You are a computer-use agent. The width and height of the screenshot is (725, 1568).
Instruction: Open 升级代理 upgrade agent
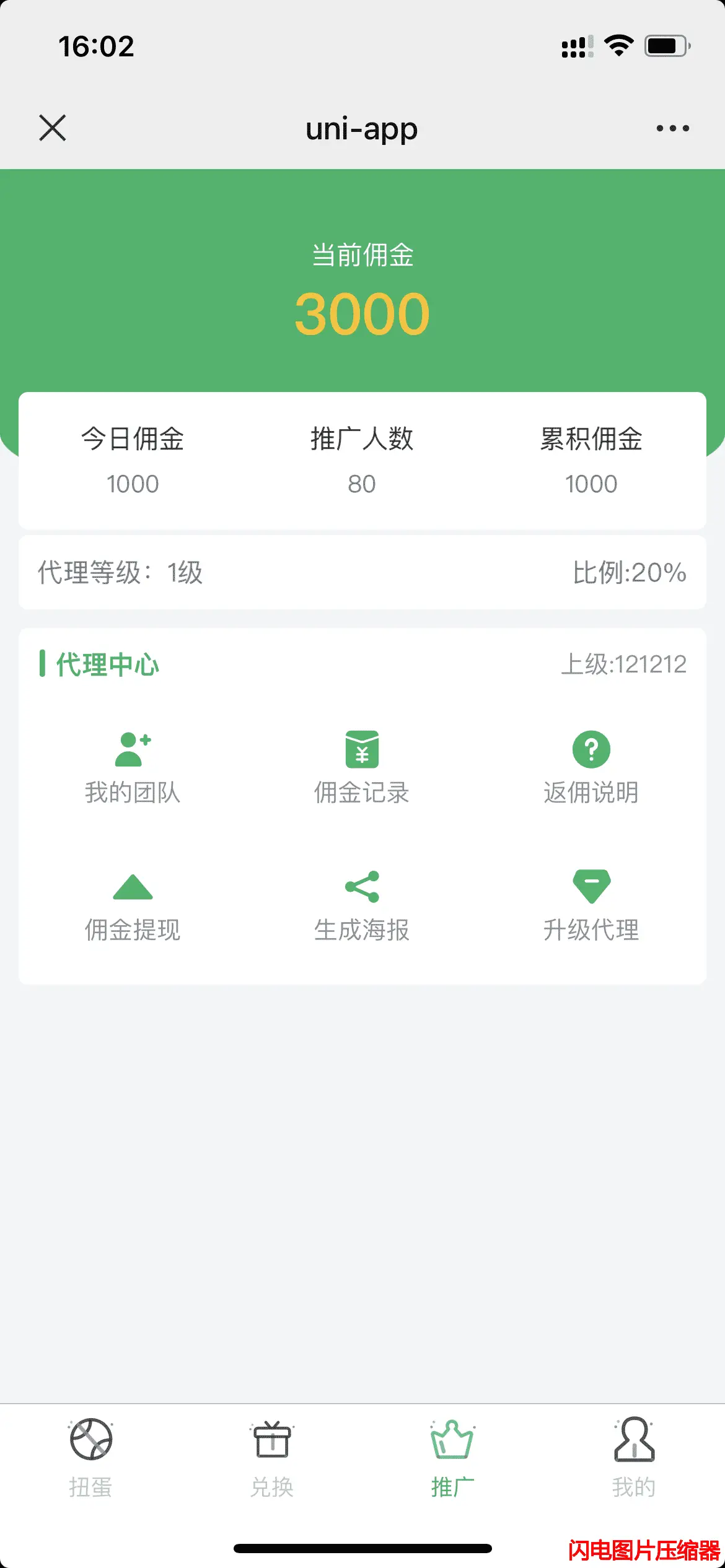(x=591, y=907)
